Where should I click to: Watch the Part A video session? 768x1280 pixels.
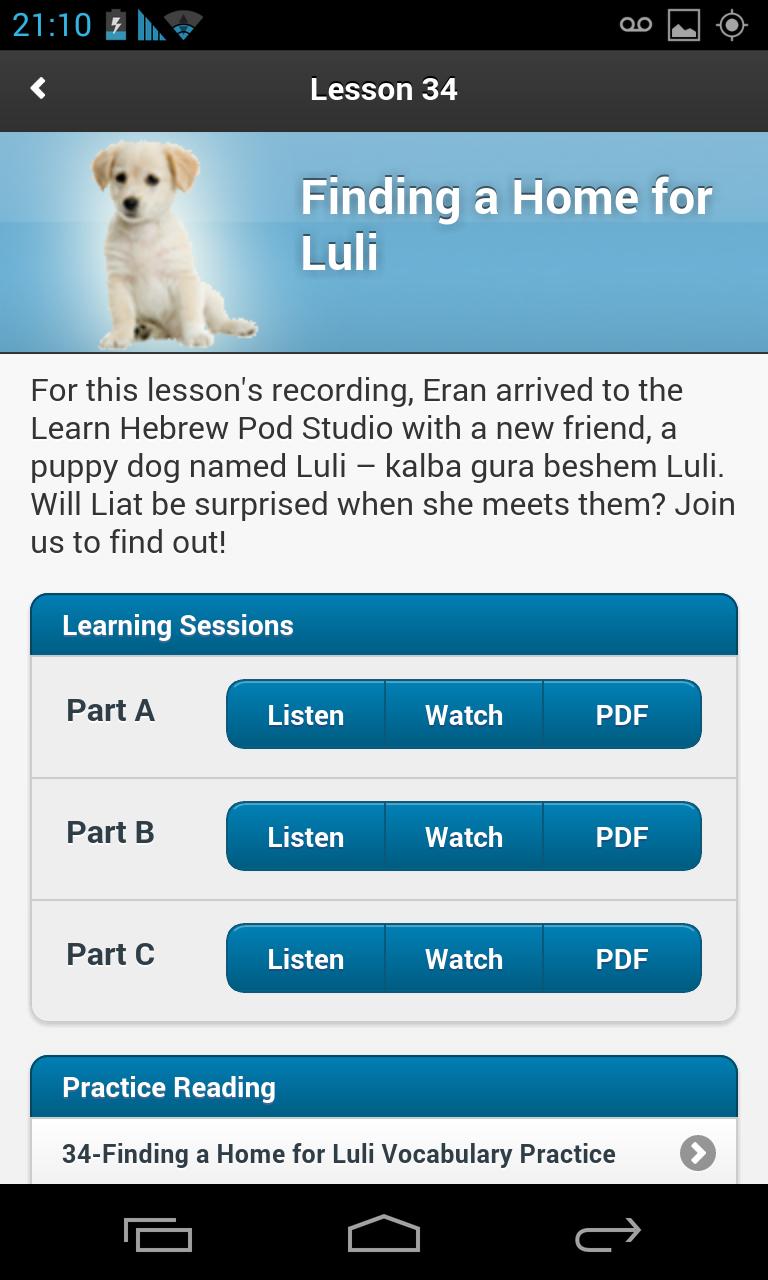pos(464,714)
